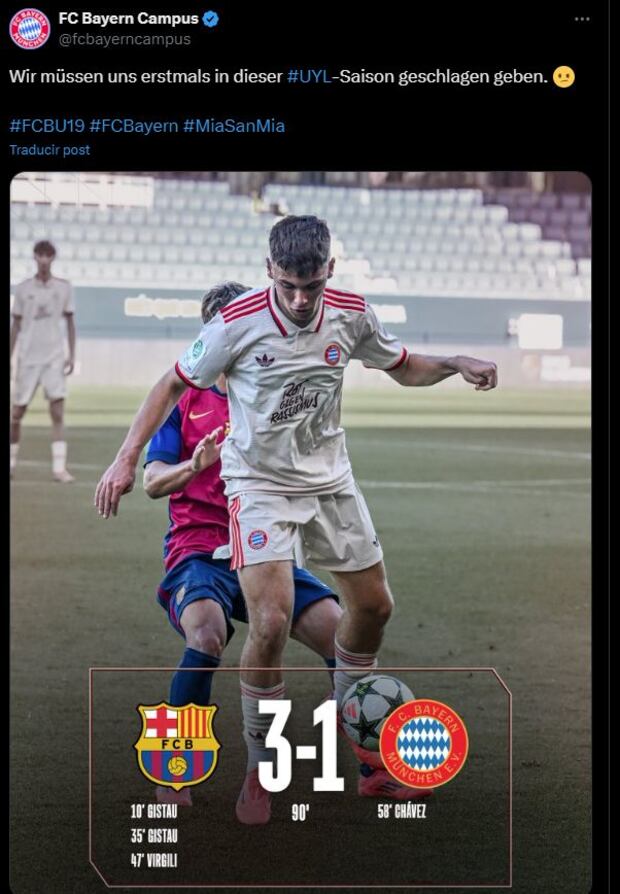
Task: Open the #MiaSanMia hashtag
Action: 233,126
